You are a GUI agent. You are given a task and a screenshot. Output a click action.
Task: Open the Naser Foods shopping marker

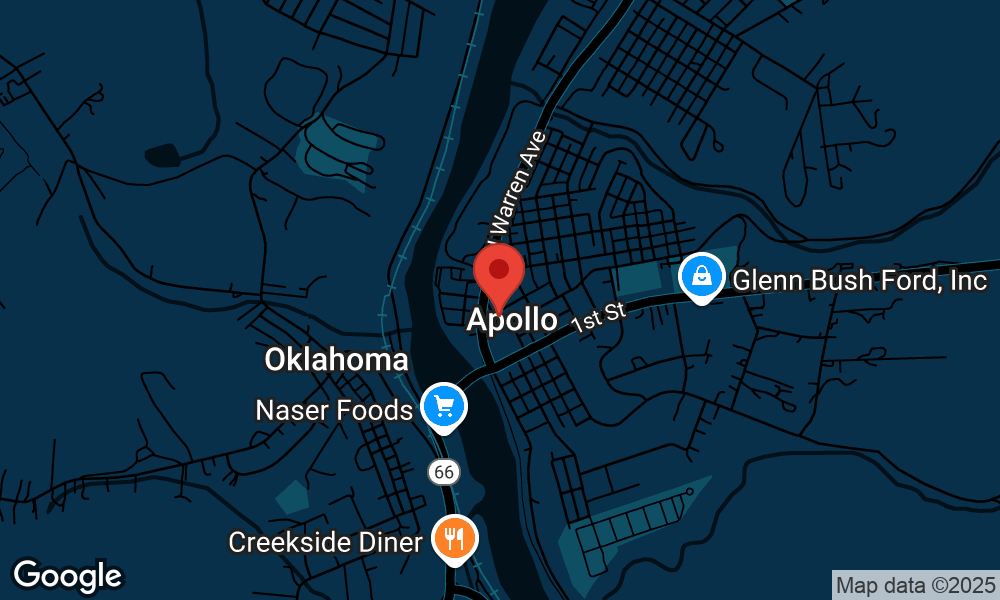pos(443,406)
